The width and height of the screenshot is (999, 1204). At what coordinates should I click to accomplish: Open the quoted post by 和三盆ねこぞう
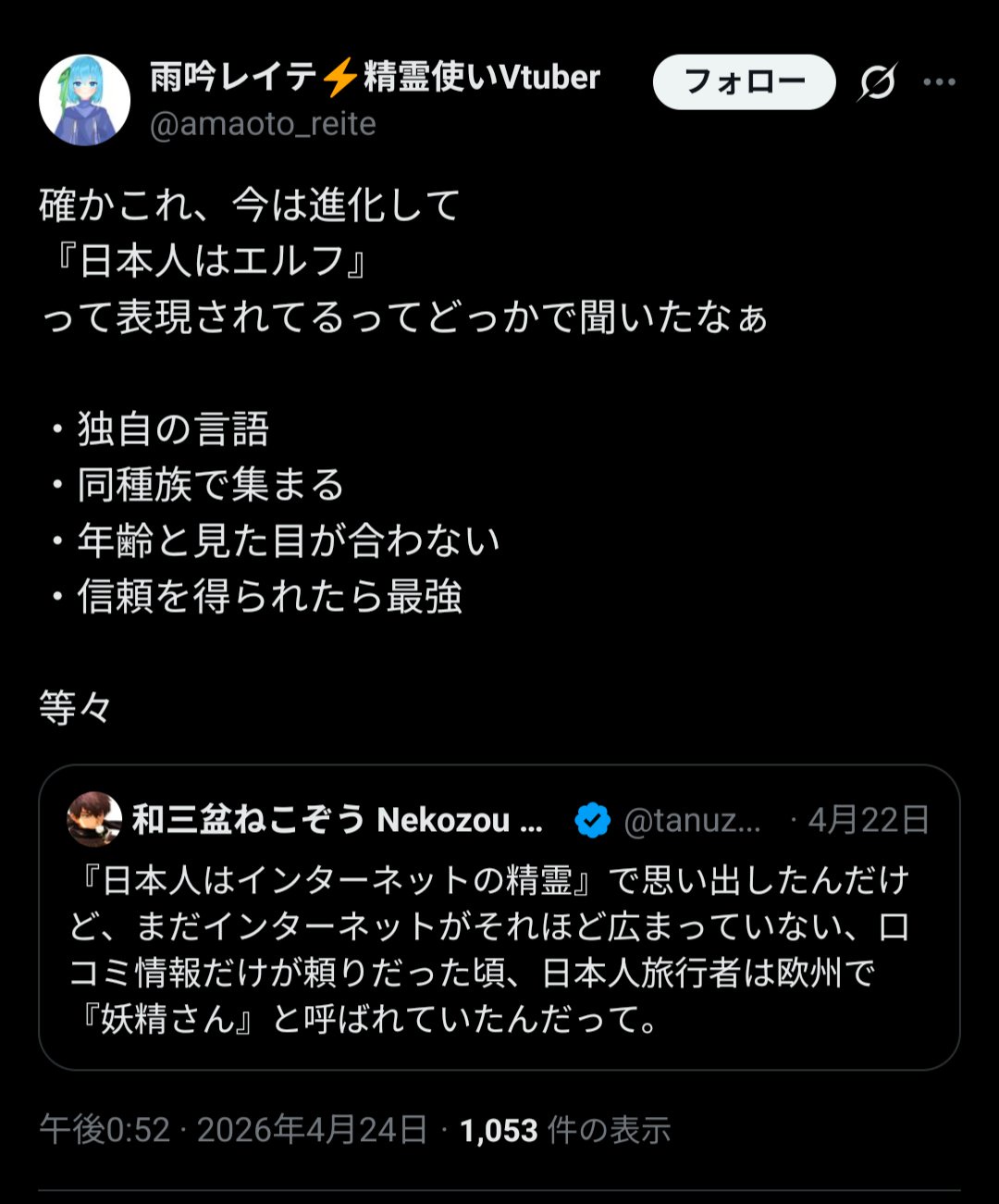[x=499, y=949]
